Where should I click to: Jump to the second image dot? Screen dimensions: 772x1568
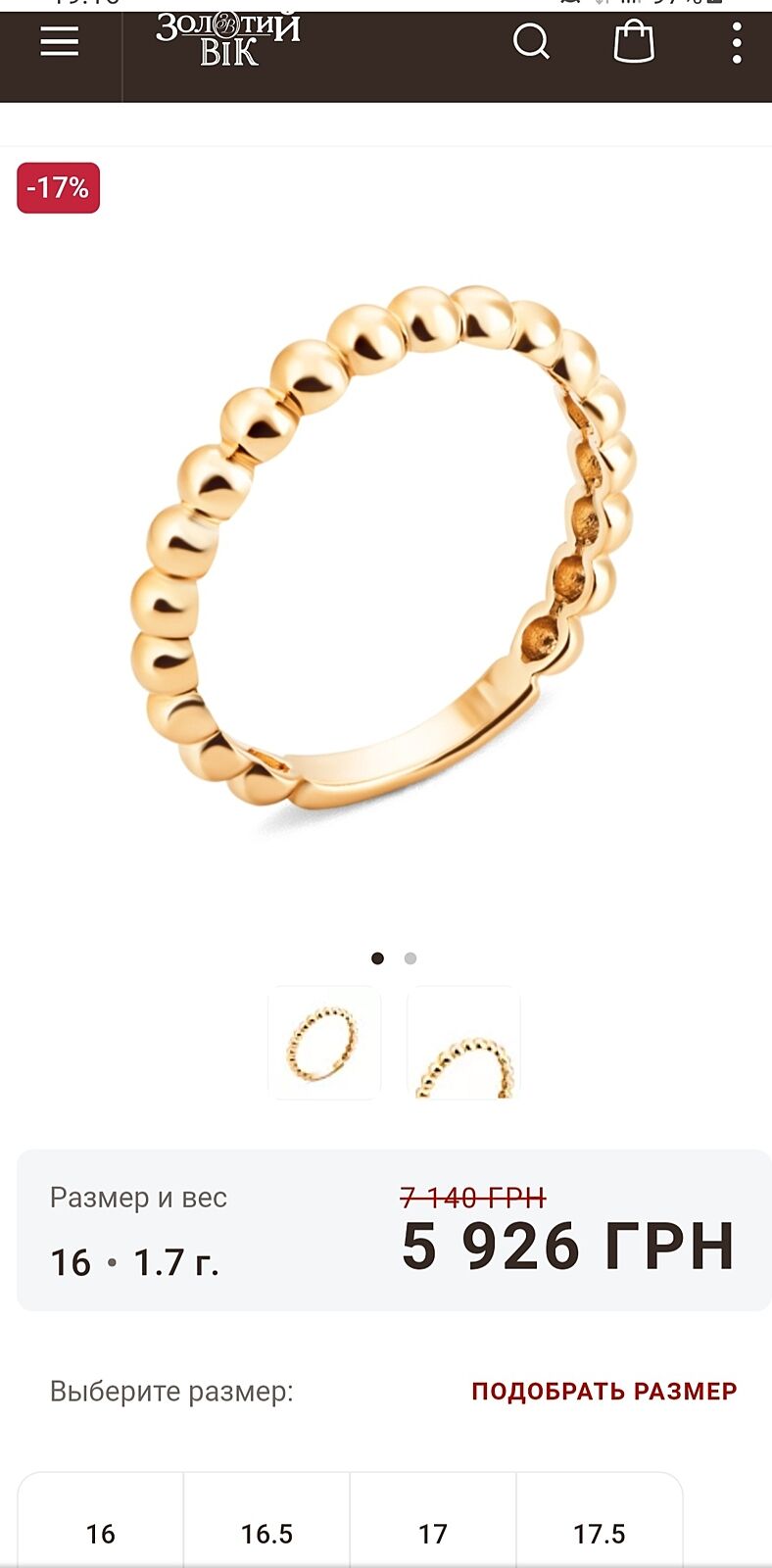(410, 958)
